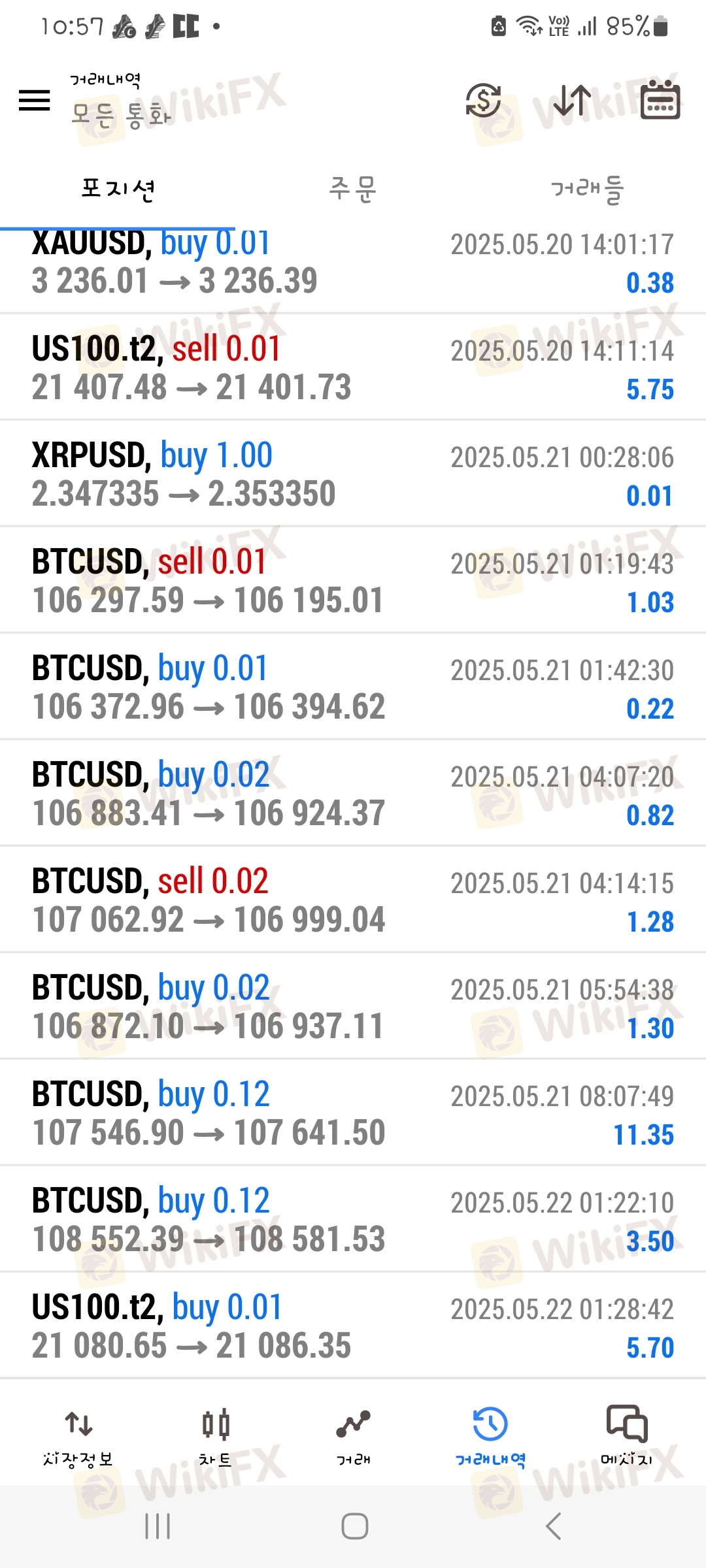This screenshot has height=1568, width=706.
Task: Open the hamburger drawer menu
Action: [x=35, y=101]
